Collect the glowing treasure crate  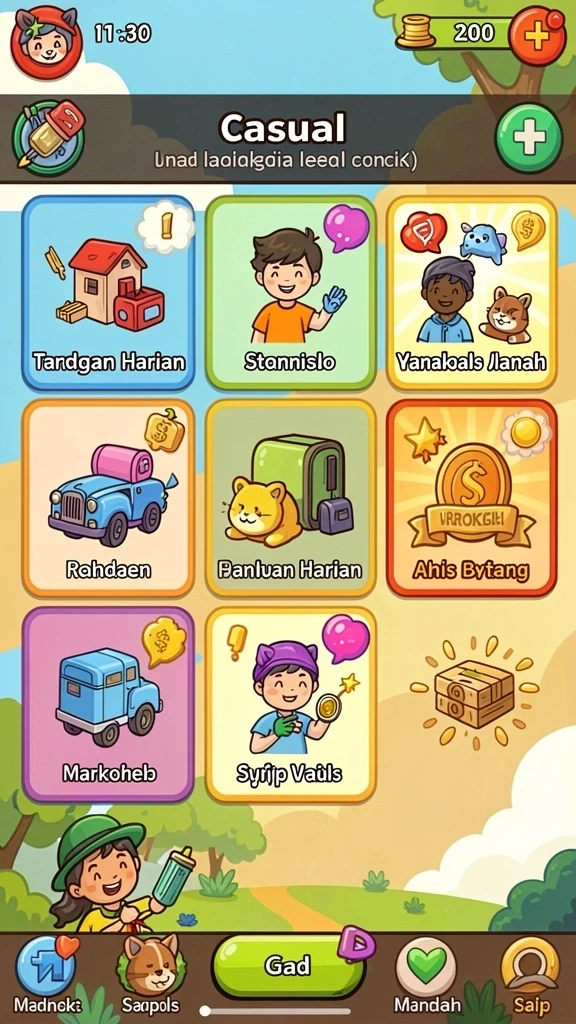[x=475, y=694]
